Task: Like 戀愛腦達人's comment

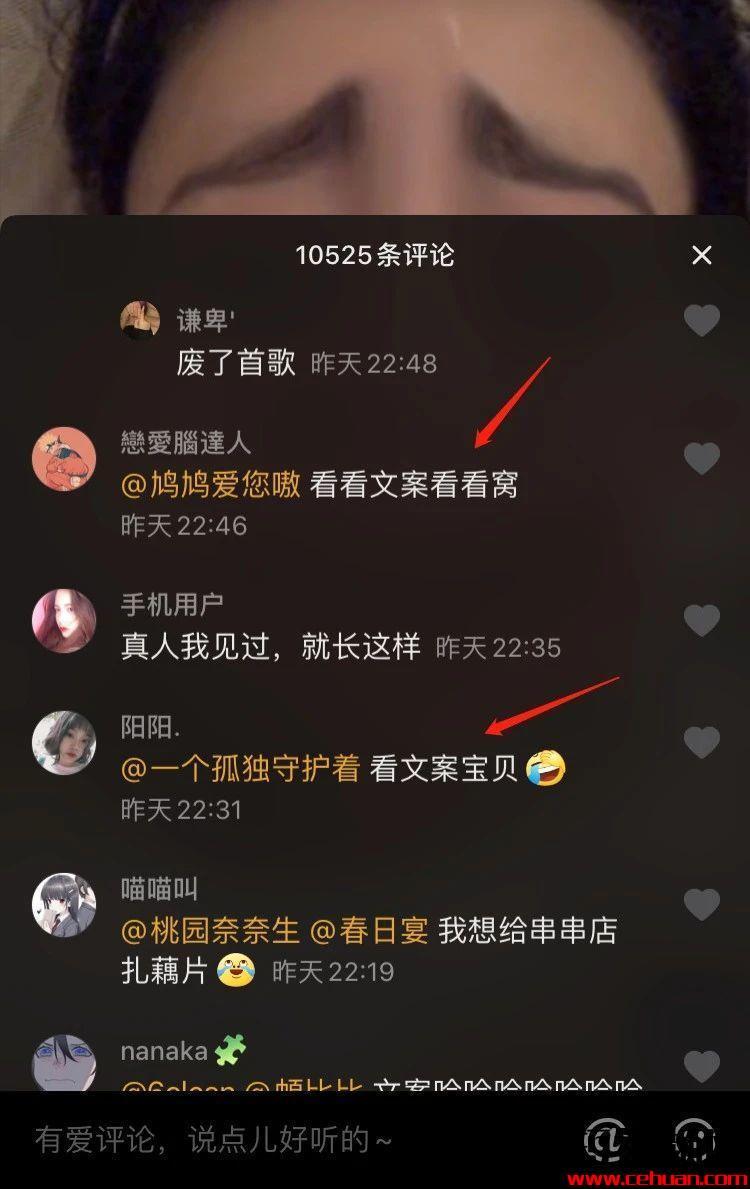Action: pos(702,458)
